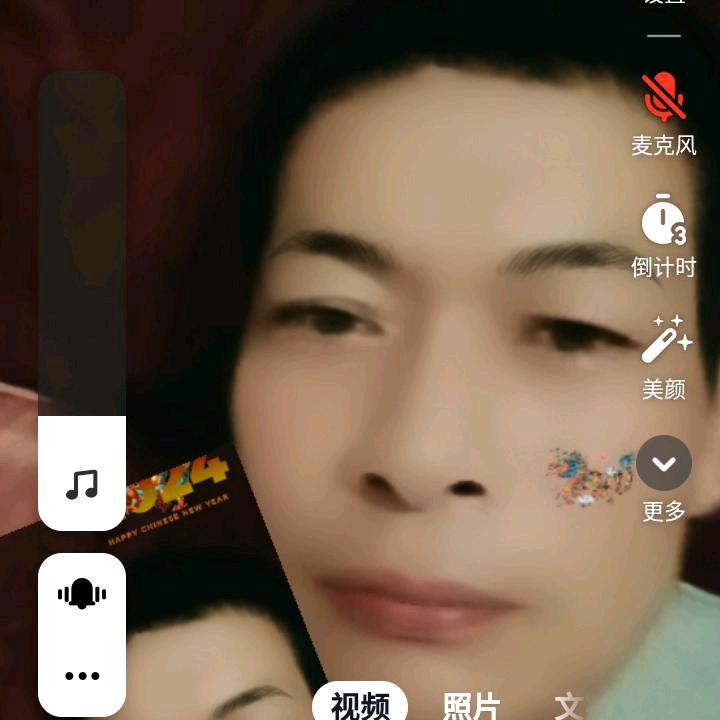Change ringer mode with the bell icon

[82, 594]
